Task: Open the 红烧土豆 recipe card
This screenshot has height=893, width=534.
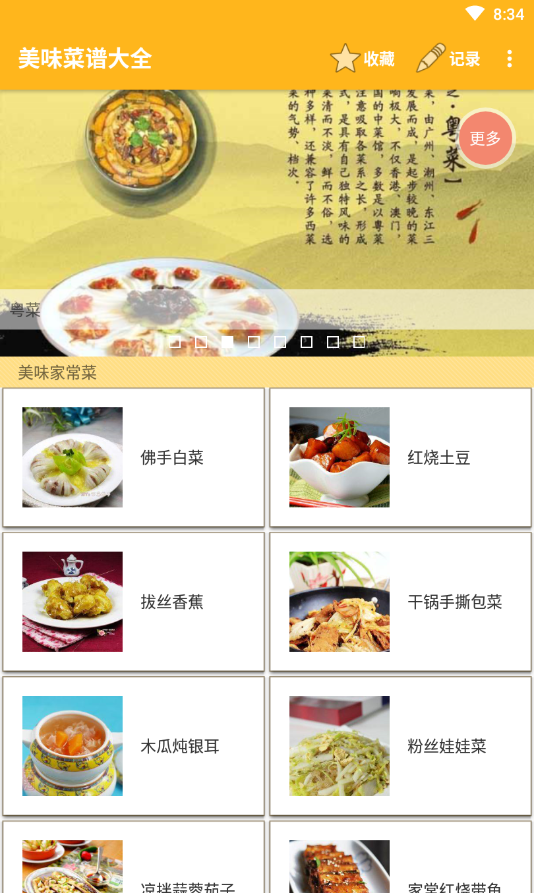Action: tap(400, 457)
